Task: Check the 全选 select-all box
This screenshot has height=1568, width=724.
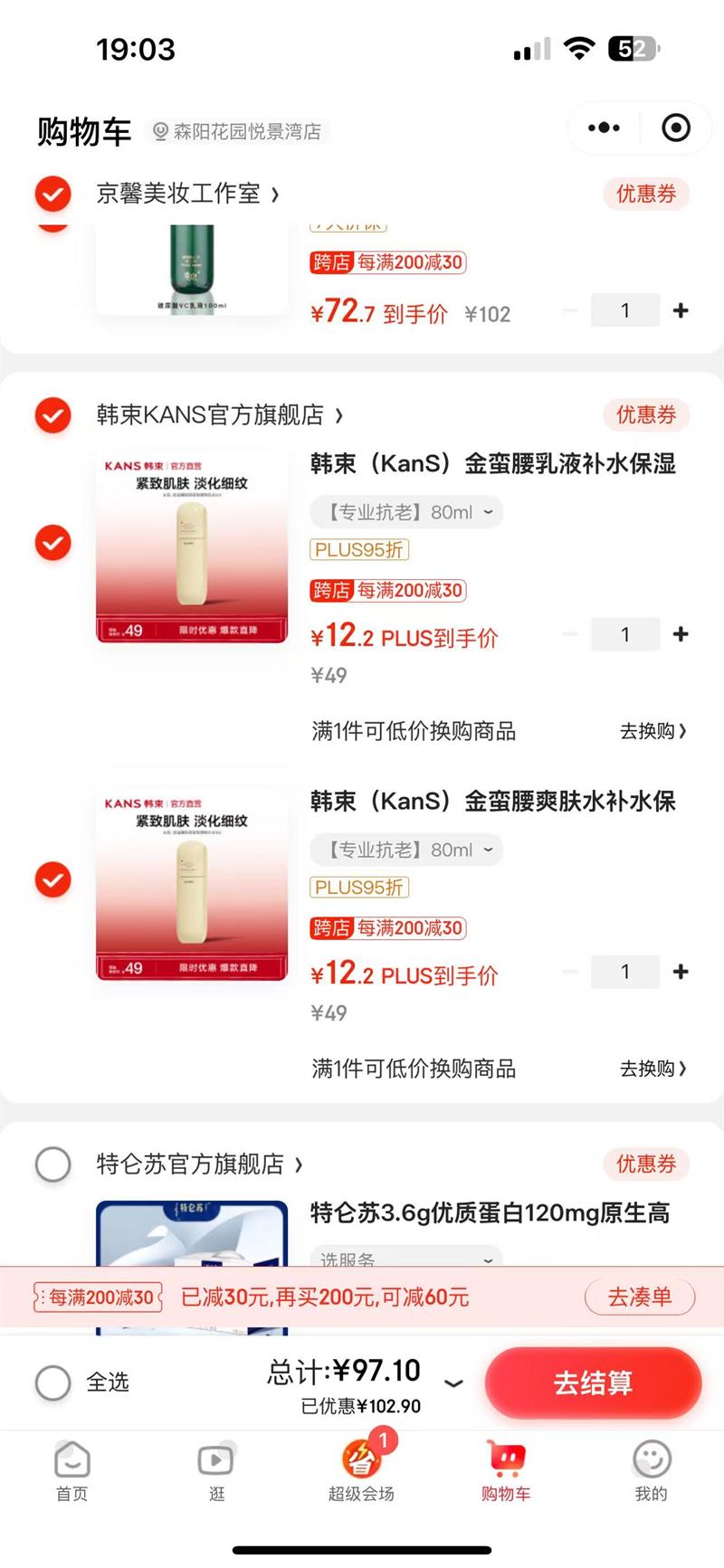Action: point(52,1383)
